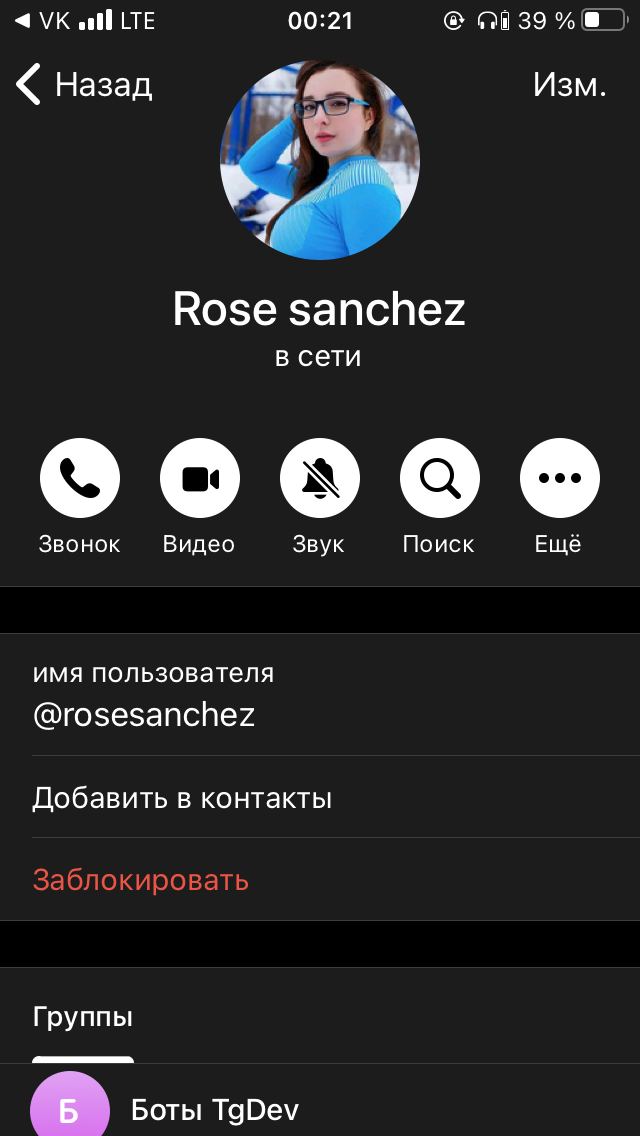
Task: Return to VK via the status bar link
Action: coord(43,21)
